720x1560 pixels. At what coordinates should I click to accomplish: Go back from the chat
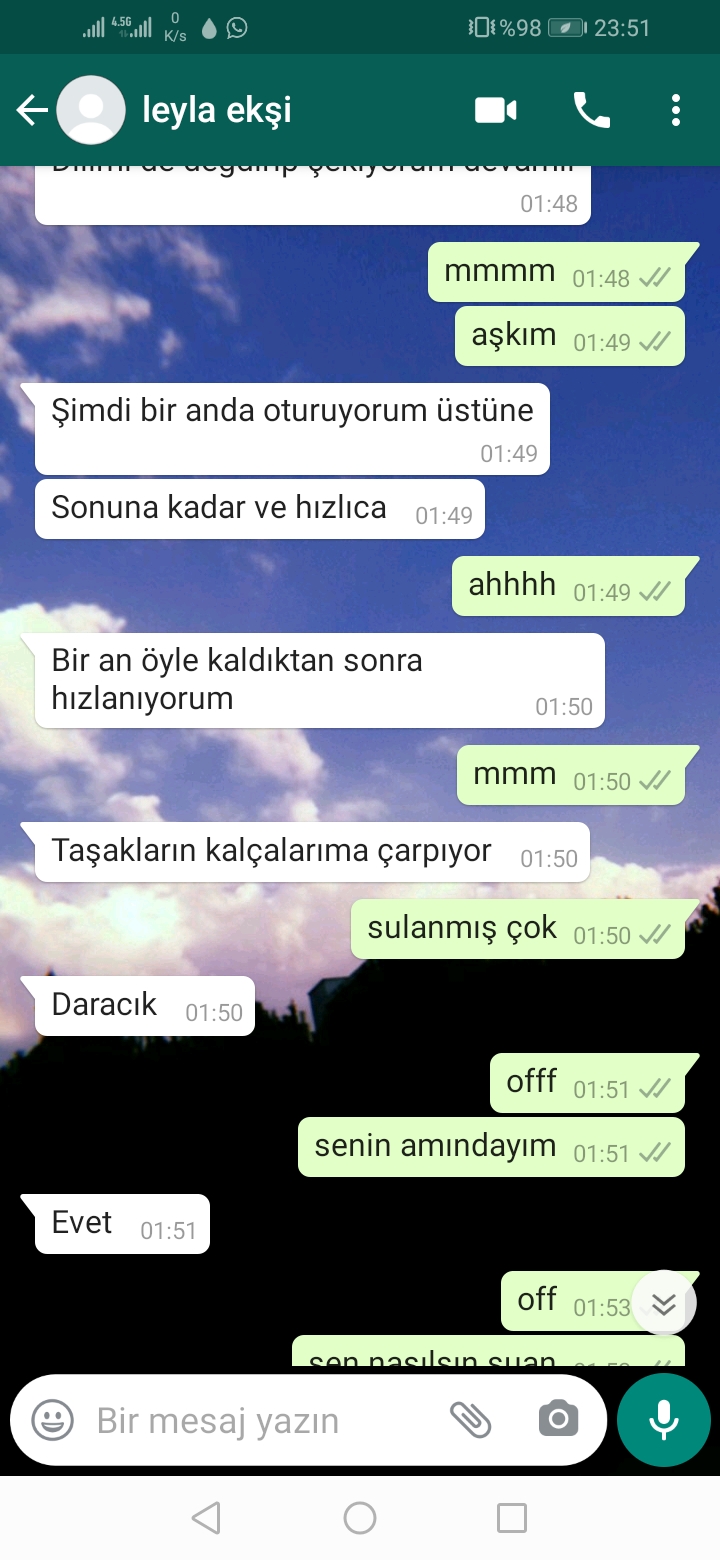pos(32,110)
